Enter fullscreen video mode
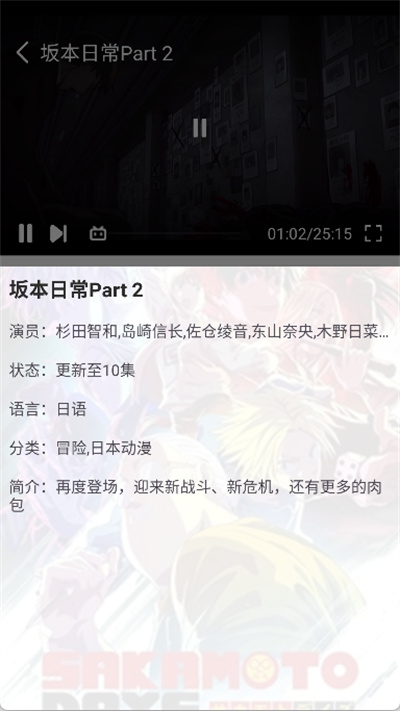 click(x=373, y=234)
